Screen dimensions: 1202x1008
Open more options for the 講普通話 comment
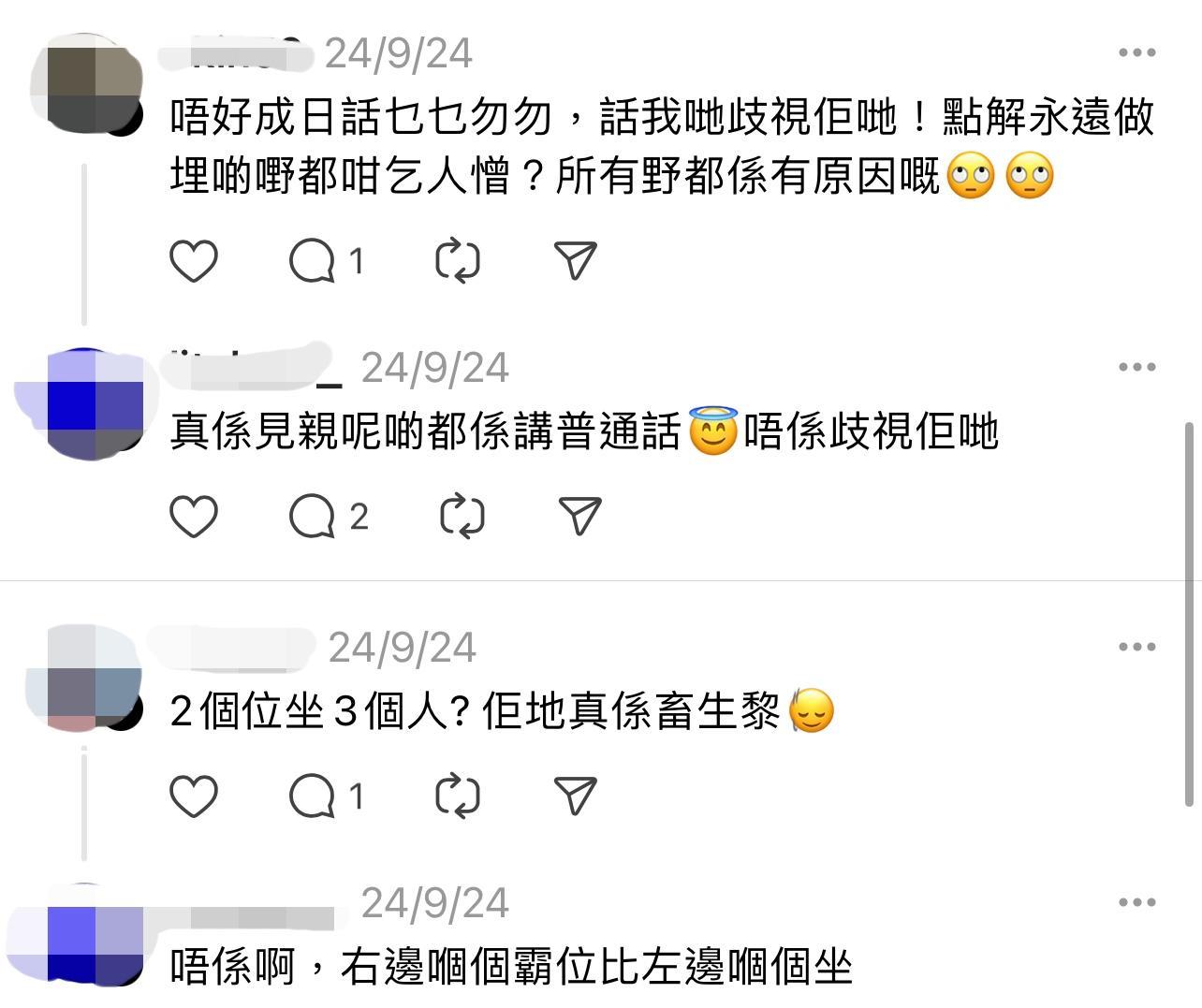click(1136, 367)
